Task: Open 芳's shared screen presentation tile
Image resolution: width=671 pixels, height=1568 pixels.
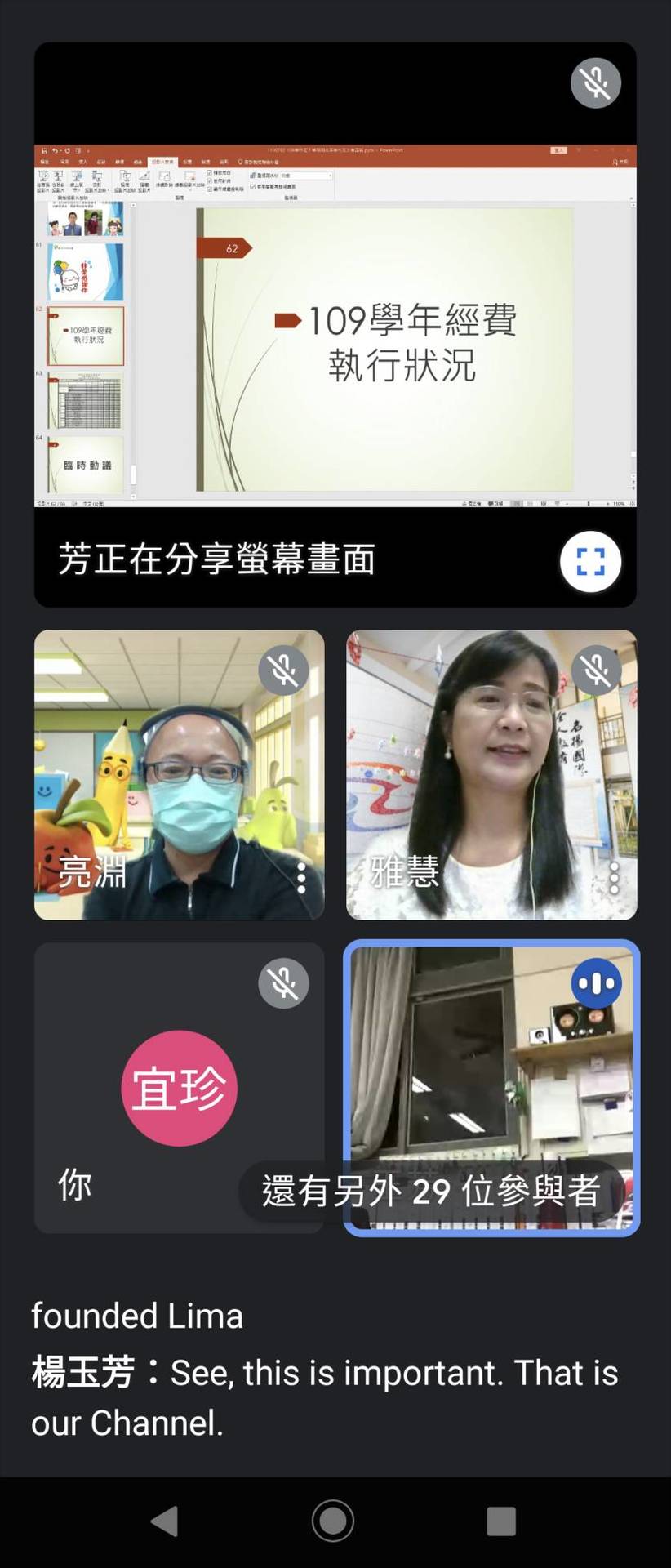Action: point(335,327)
